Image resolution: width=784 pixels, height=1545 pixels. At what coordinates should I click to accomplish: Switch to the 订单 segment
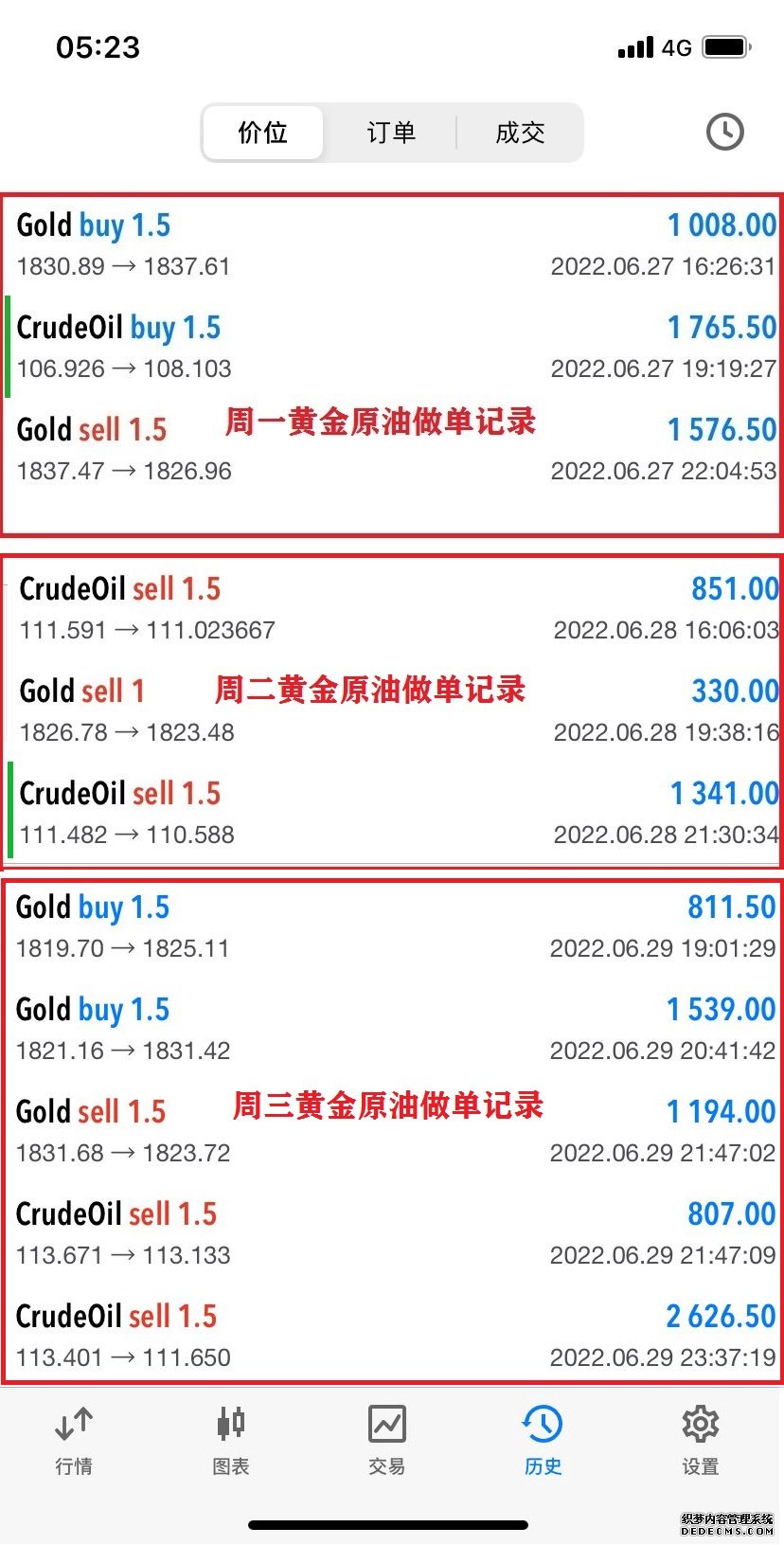pos(391,133)
